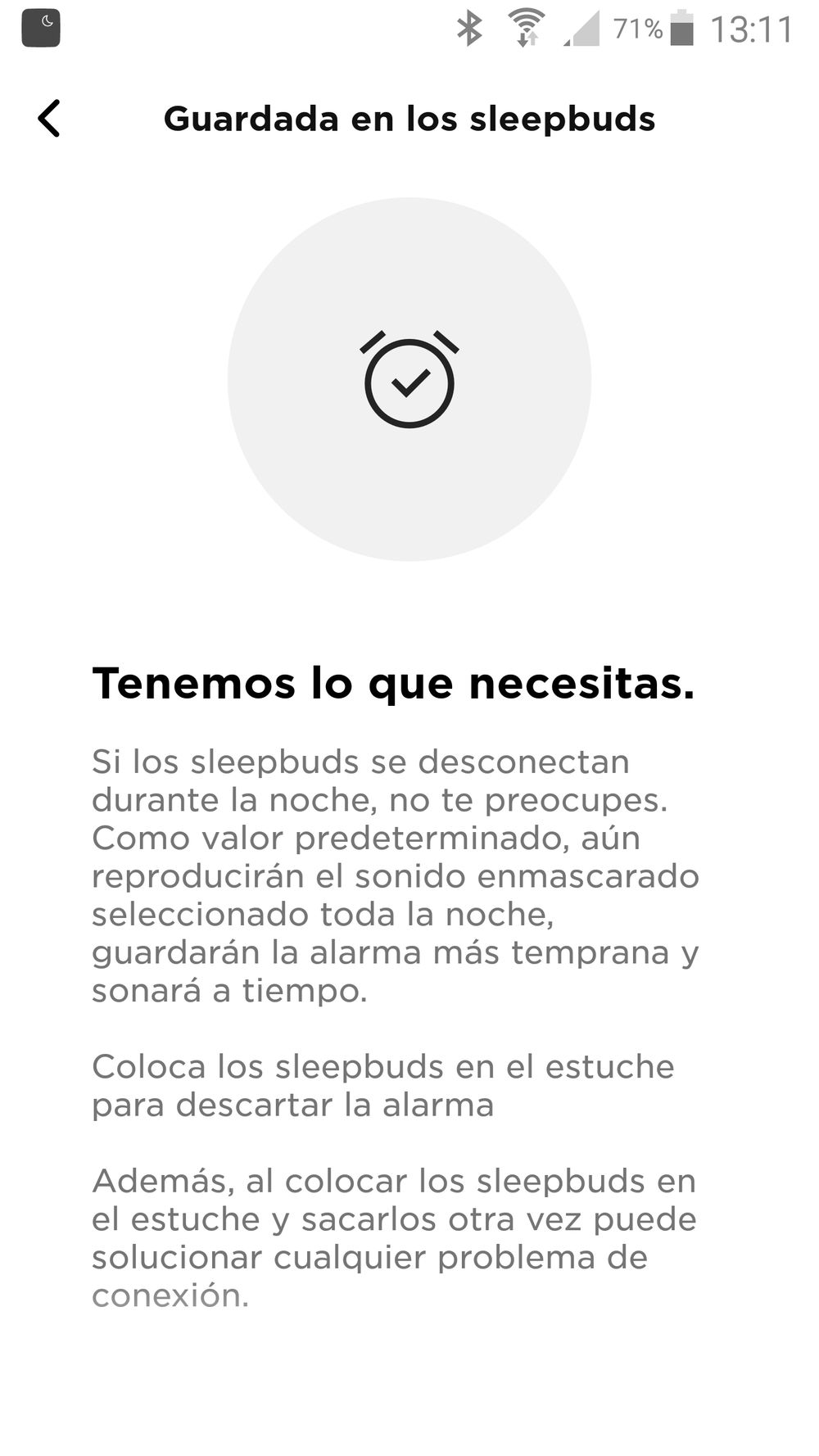Go back from Guardada en los sleepbuds
The height and width of the screenshot is (1456, 819).
49,119
